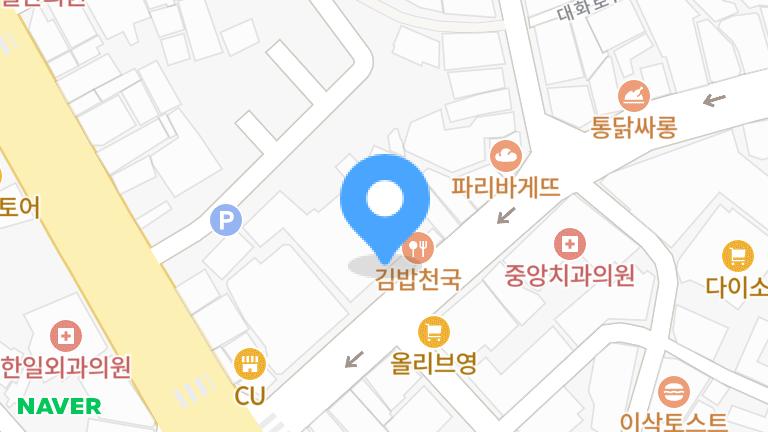The width and height of the screenshot is (768, 432).
Task: Select the 이삭토스트 marker
Action: tap(674, 391)
